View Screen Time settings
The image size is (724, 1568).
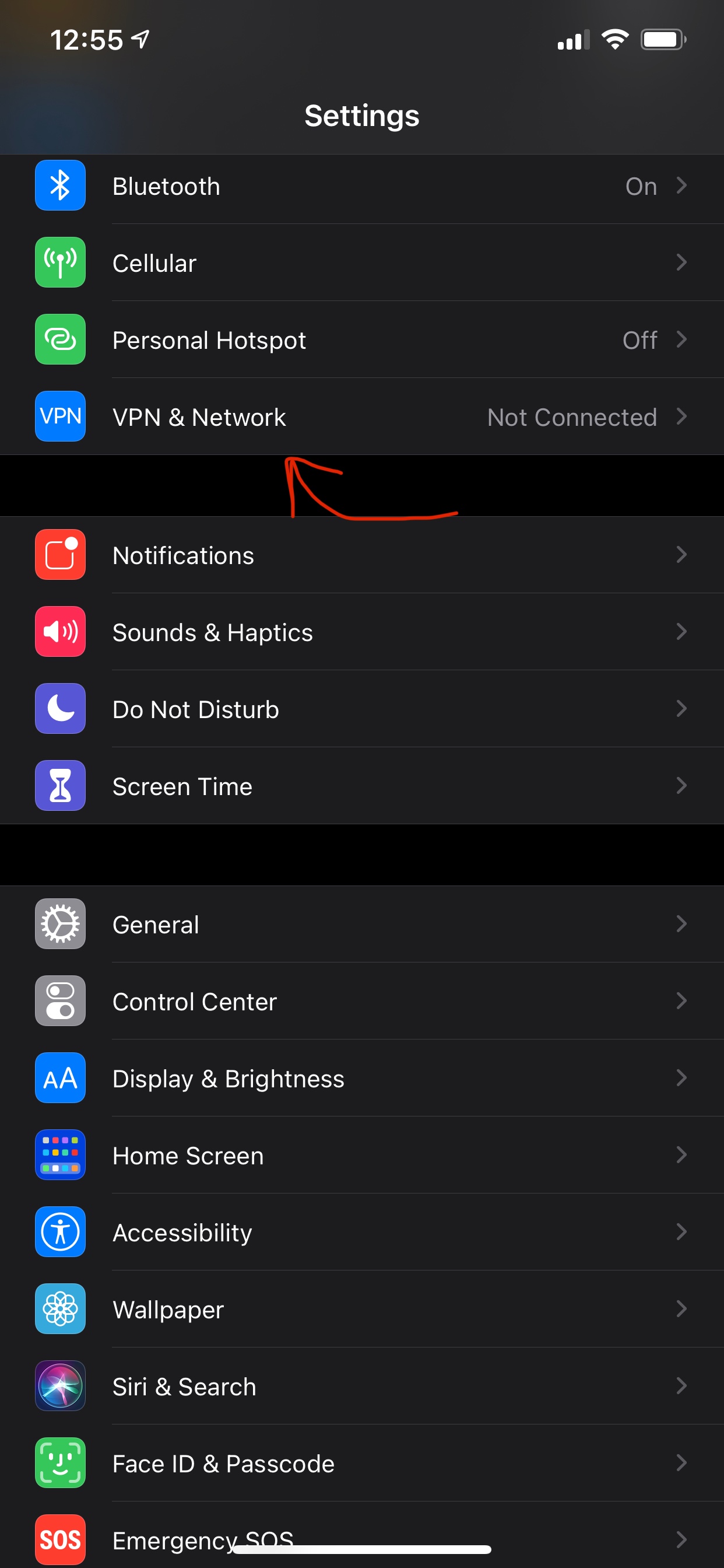click(362, 786)
